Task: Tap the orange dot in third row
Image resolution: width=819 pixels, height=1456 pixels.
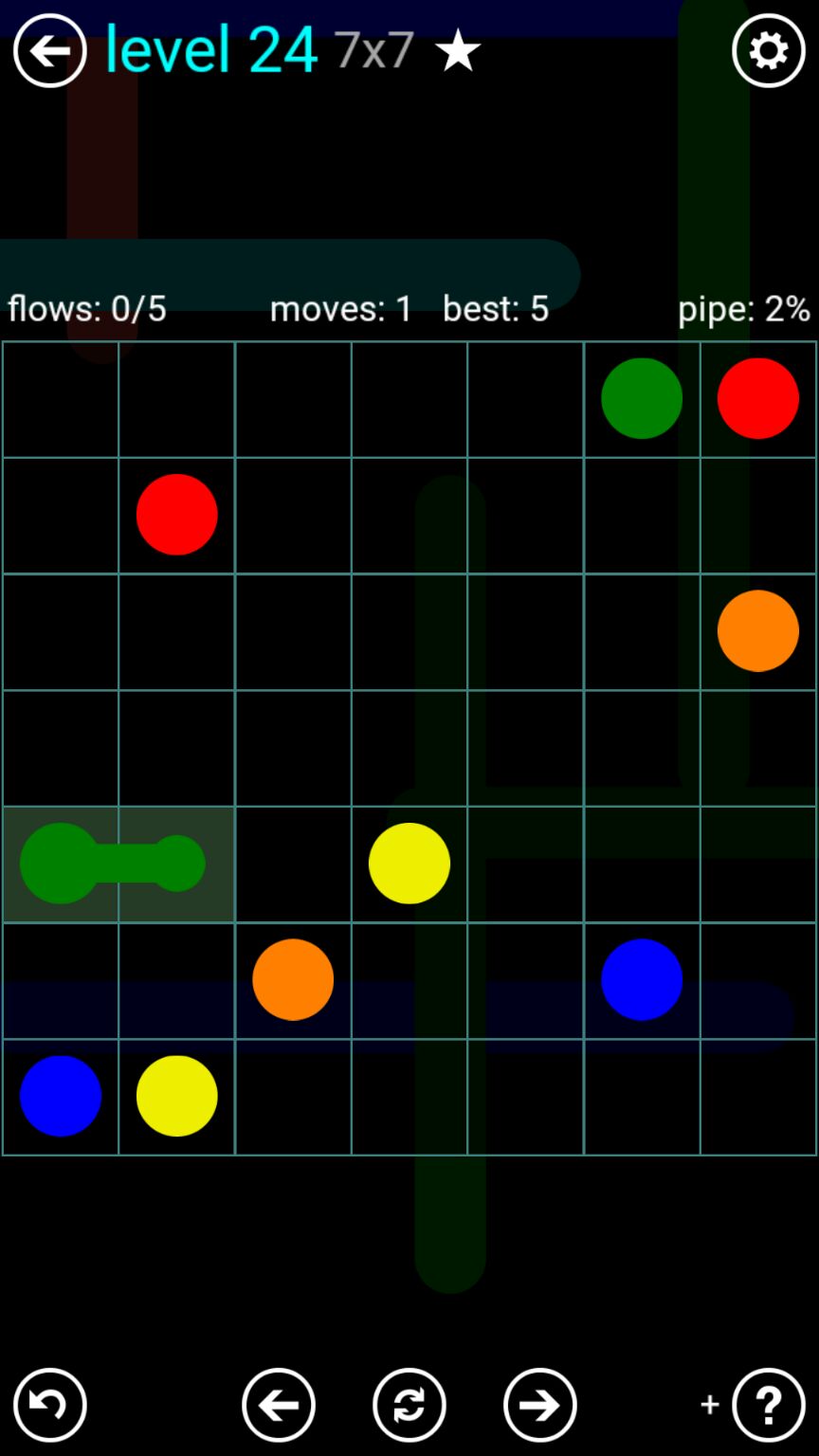Action: [757, 630]
